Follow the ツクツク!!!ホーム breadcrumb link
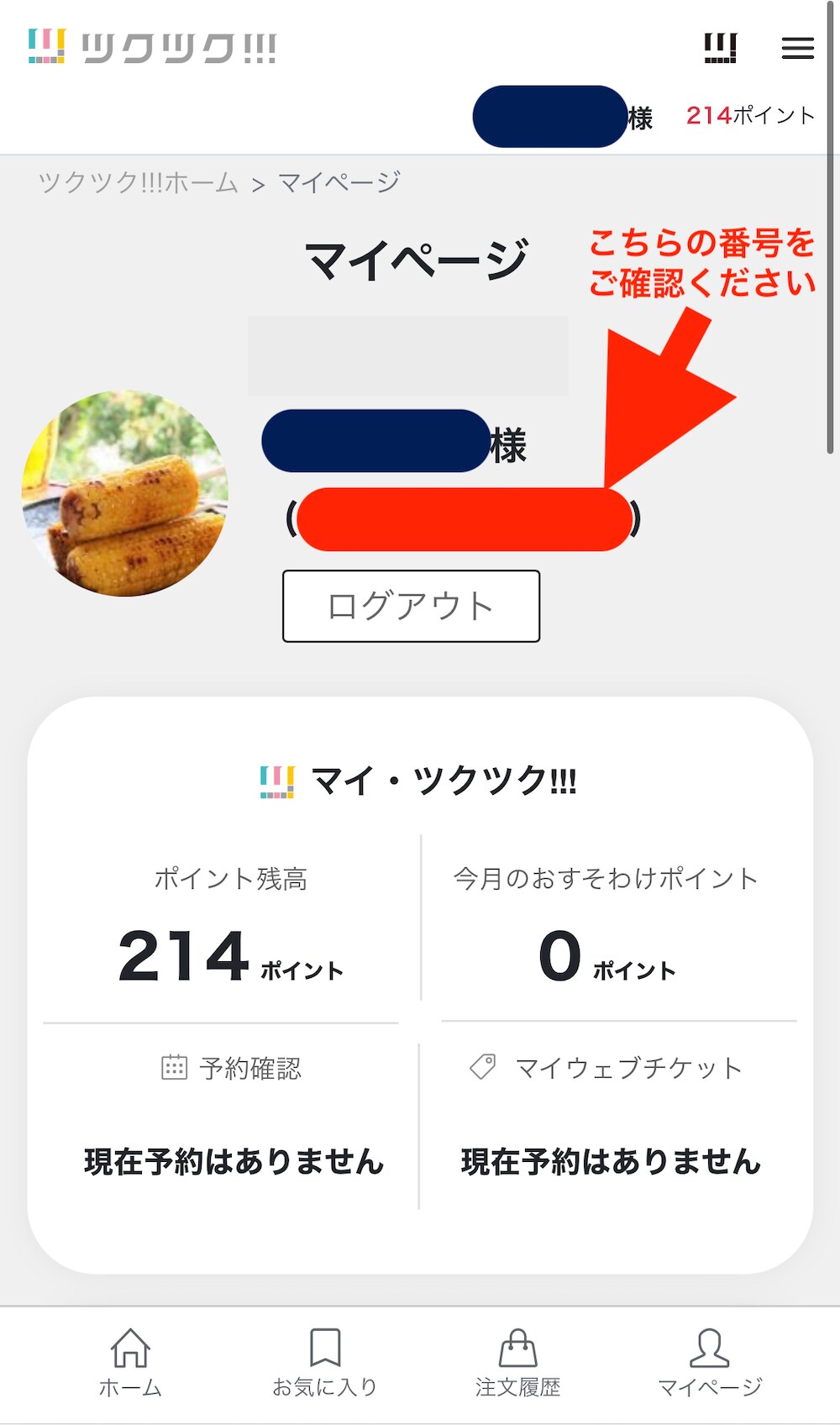The image size is (840, 1425). pos(139,182)
